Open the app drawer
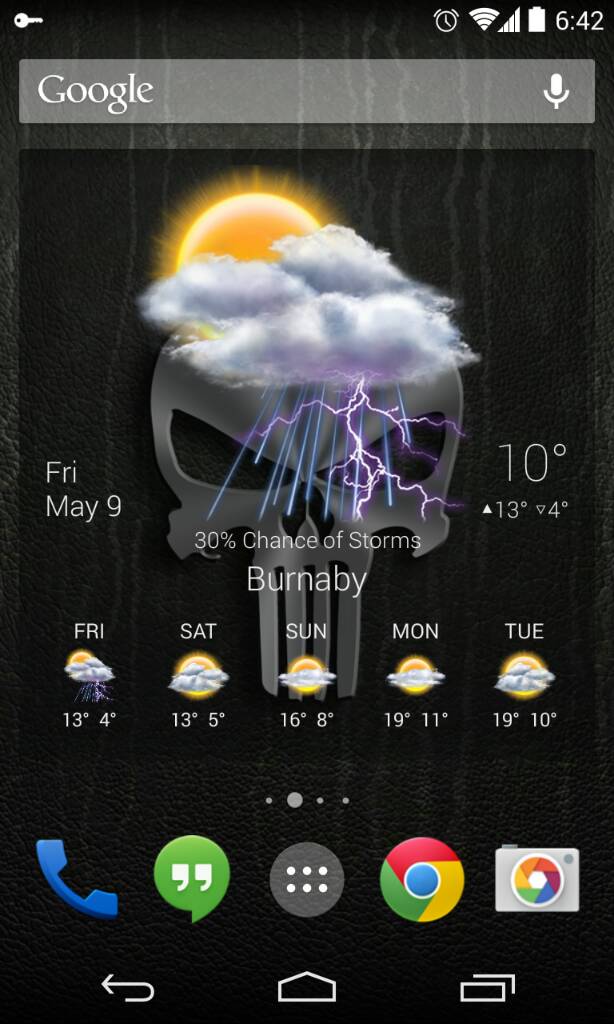This screenshot has width=614, height=1024. 307,879
